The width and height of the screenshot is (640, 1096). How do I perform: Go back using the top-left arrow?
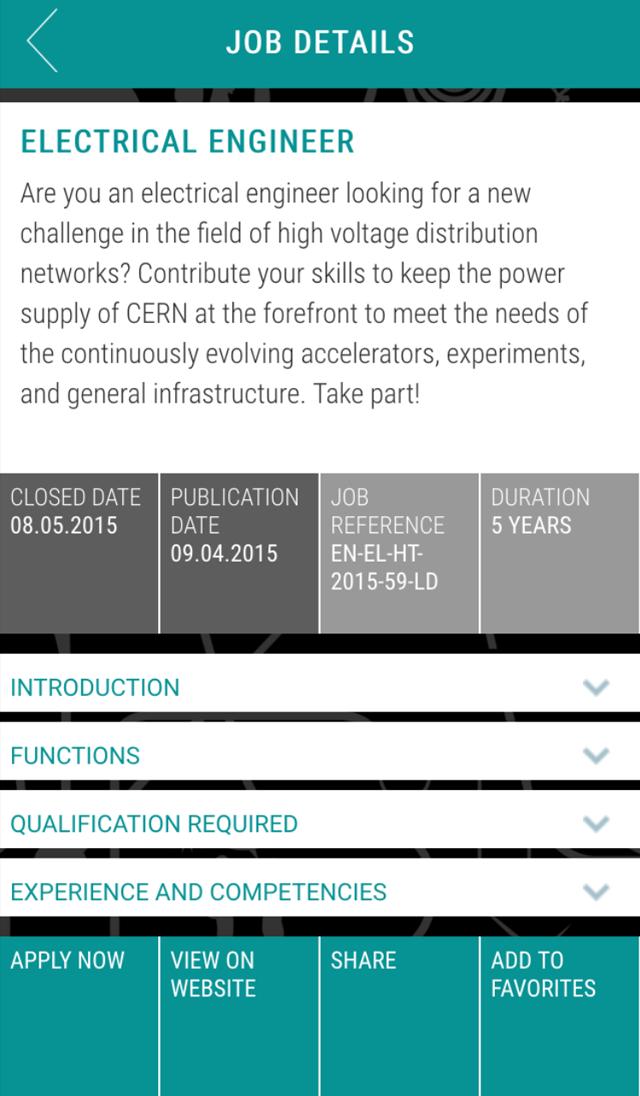[x=43, y=42]
